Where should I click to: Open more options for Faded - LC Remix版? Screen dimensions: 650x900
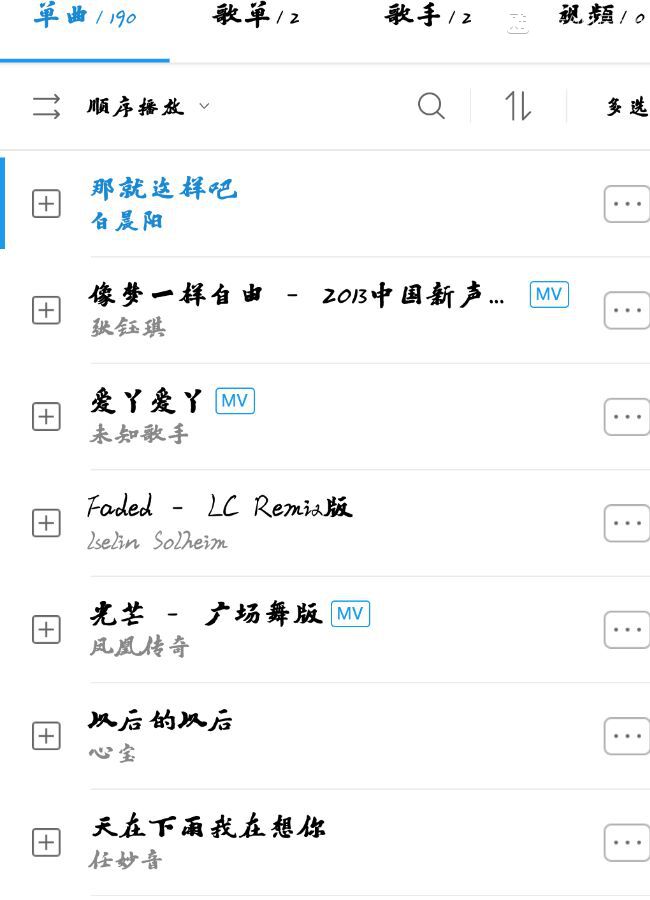pos(627,523)
